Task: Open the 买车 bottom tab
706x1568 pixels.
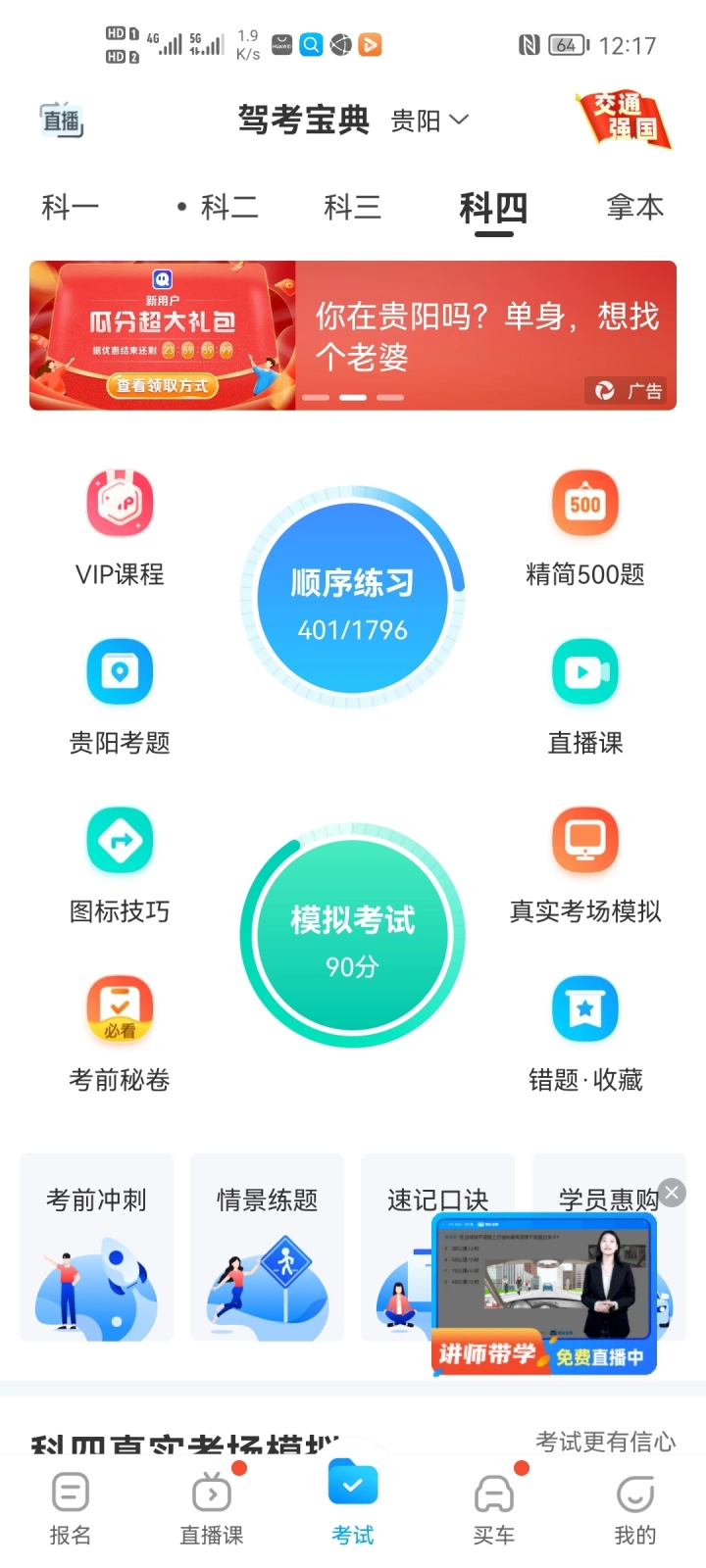Action: pyautogui.click(x=494, y=1509)
